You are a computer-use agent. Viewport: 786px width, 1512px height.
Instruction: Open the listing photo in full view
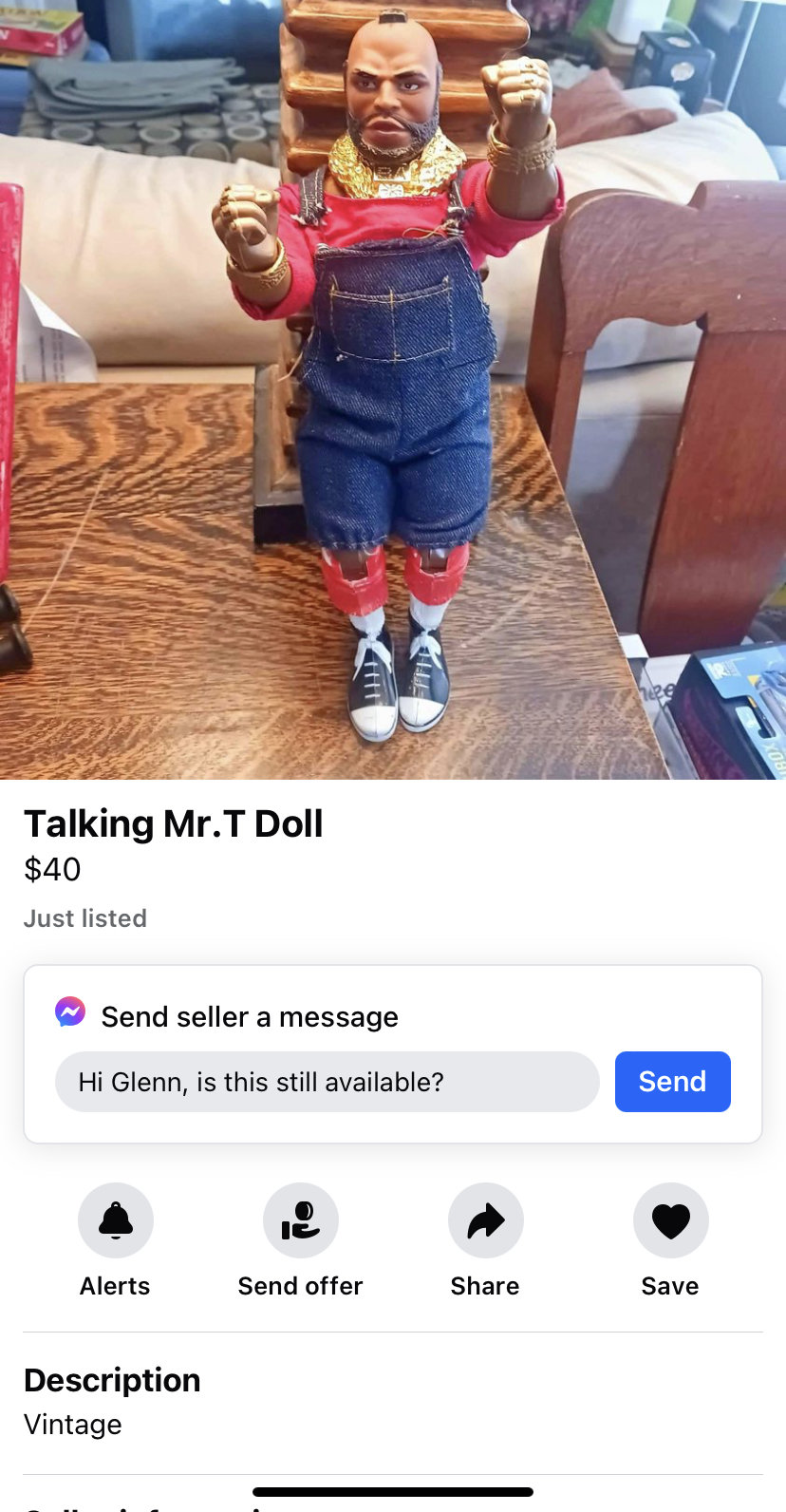[x=393, y=389]
